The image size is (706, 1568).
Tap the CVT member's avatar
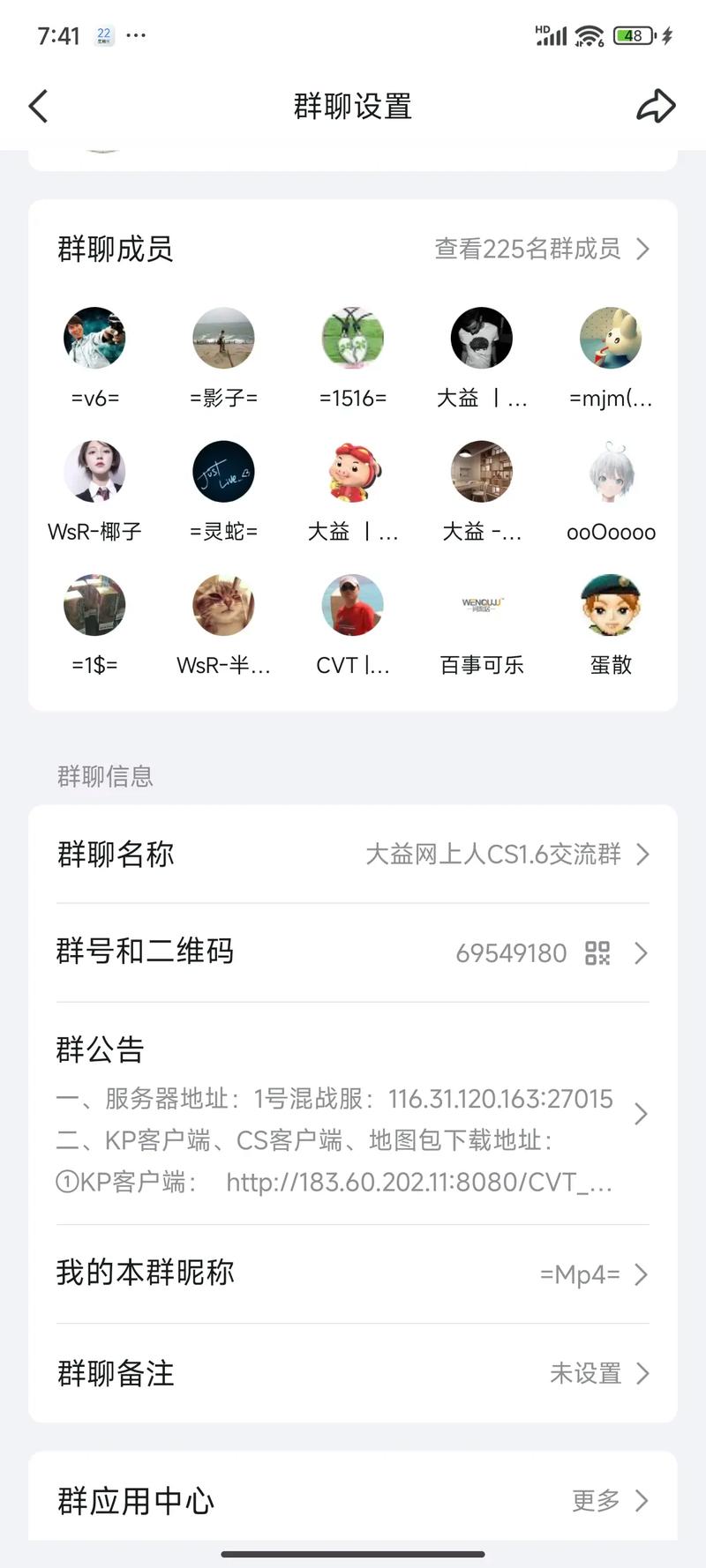coord(352,604)
